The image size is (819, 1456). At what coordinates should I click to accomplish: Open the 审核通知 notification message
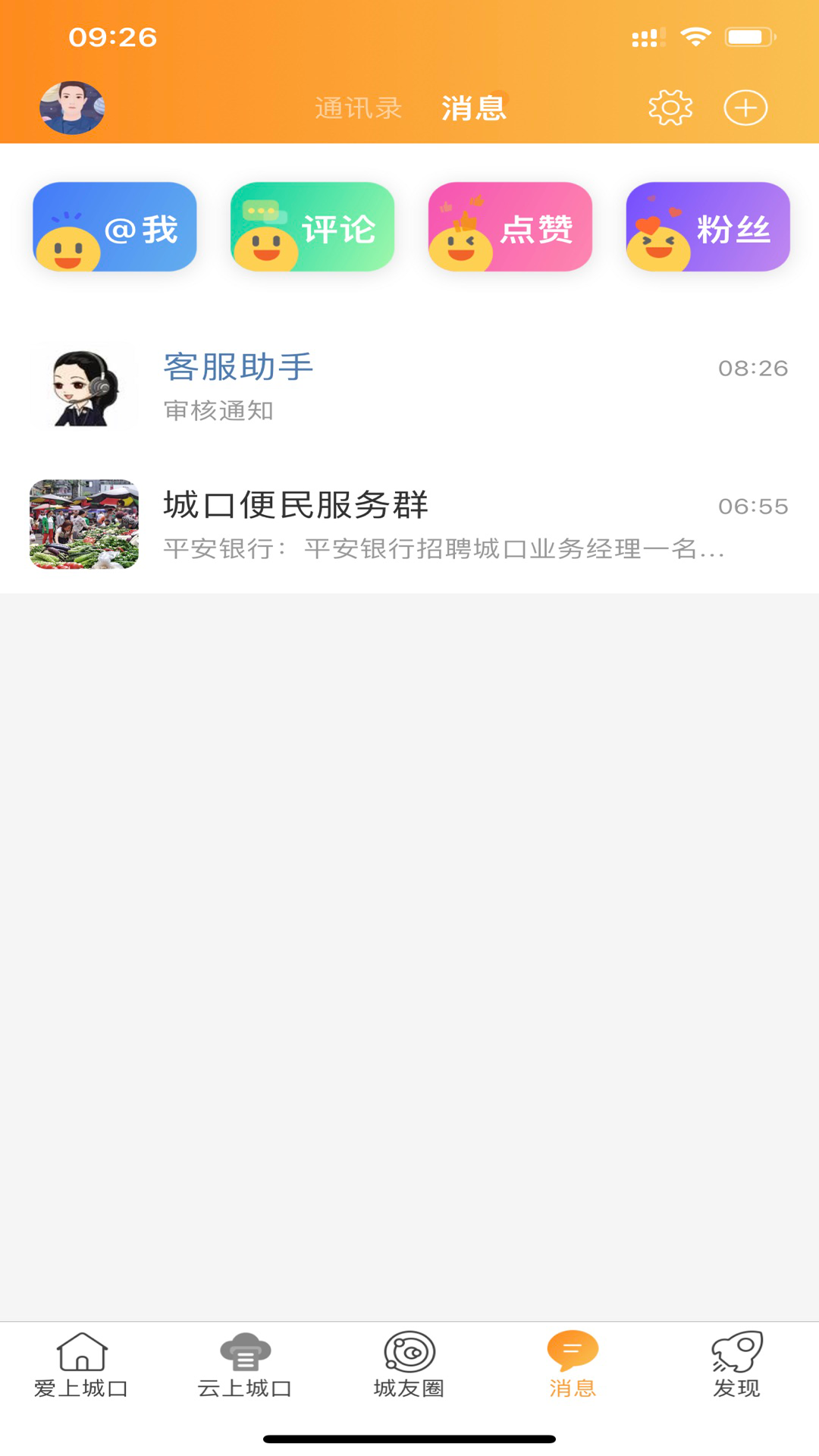(220, 410)
